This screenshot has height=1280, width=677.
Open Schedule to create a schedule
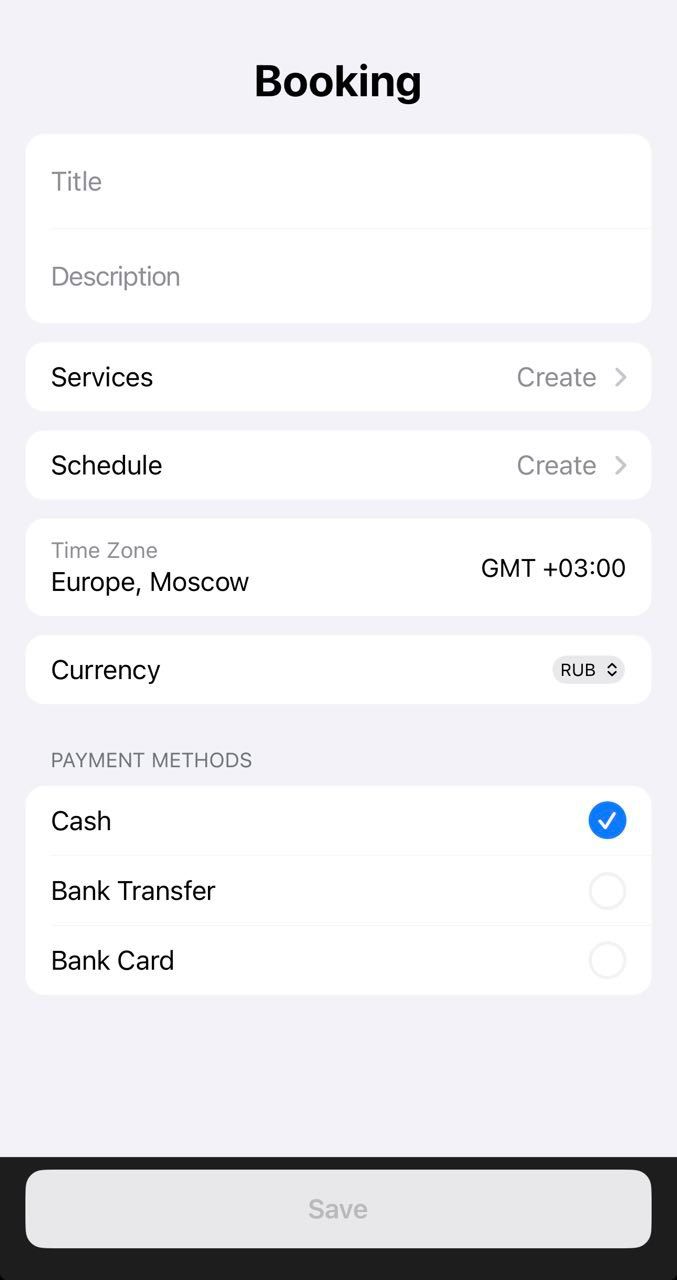click(x=338, y=465)
